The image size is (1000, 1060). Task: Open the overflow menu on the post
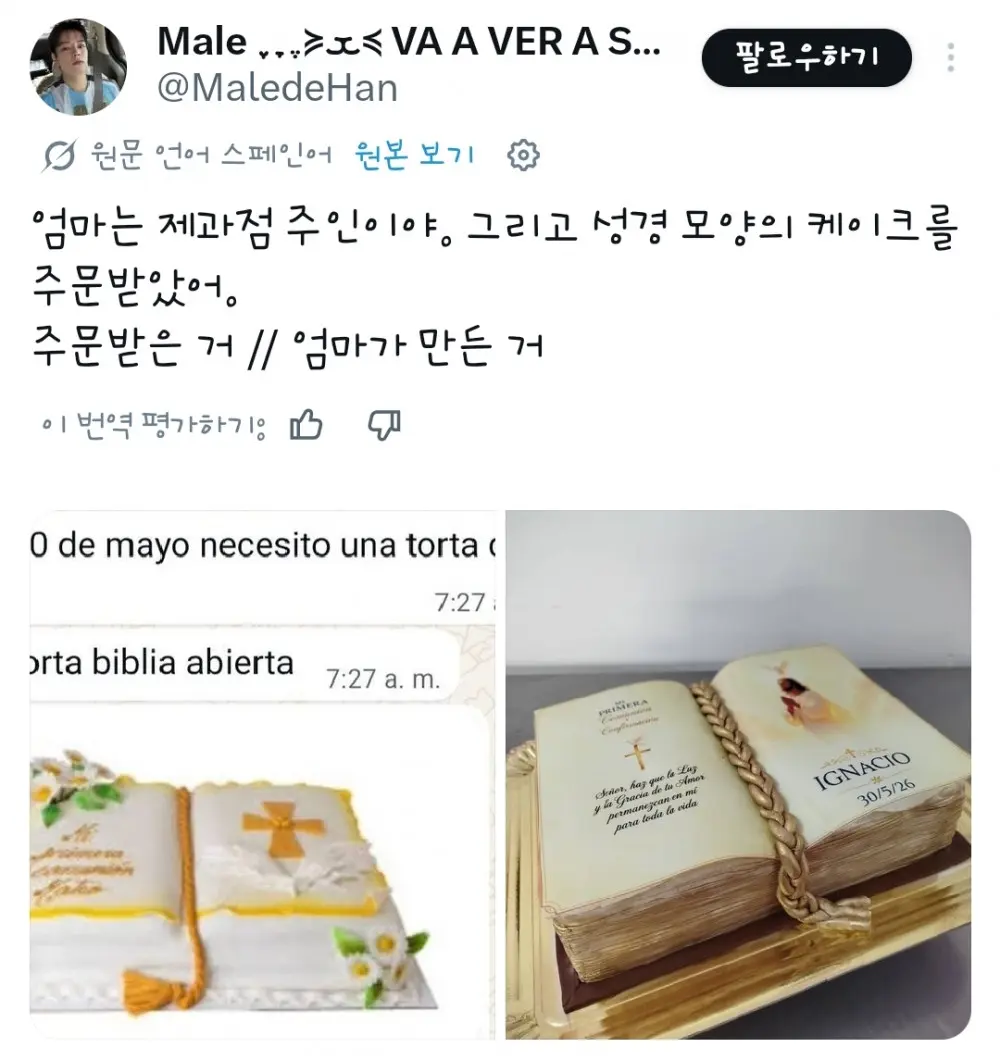click(x=951, y=57)
